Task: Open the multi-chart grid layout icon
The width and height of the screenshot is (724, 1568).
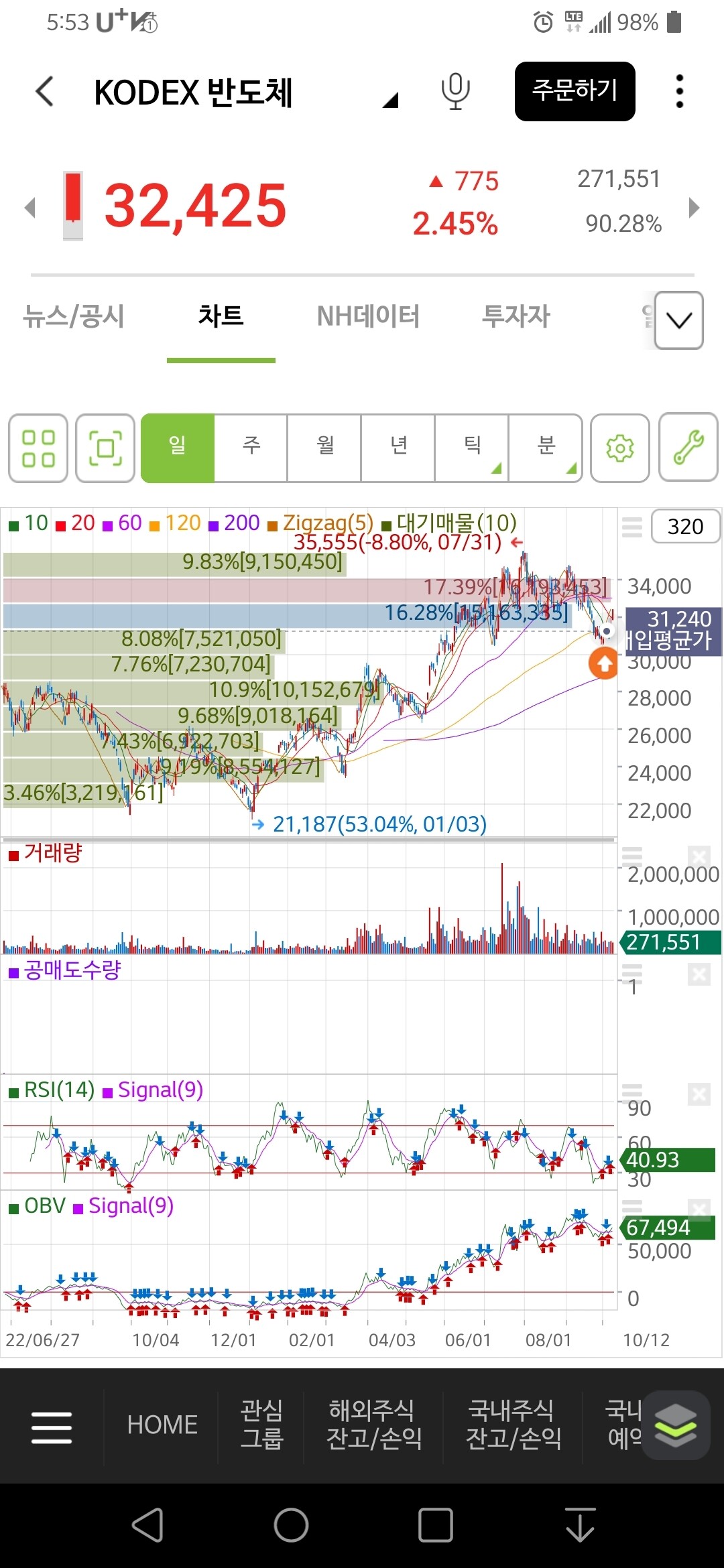Action: (x=38, y=448)
